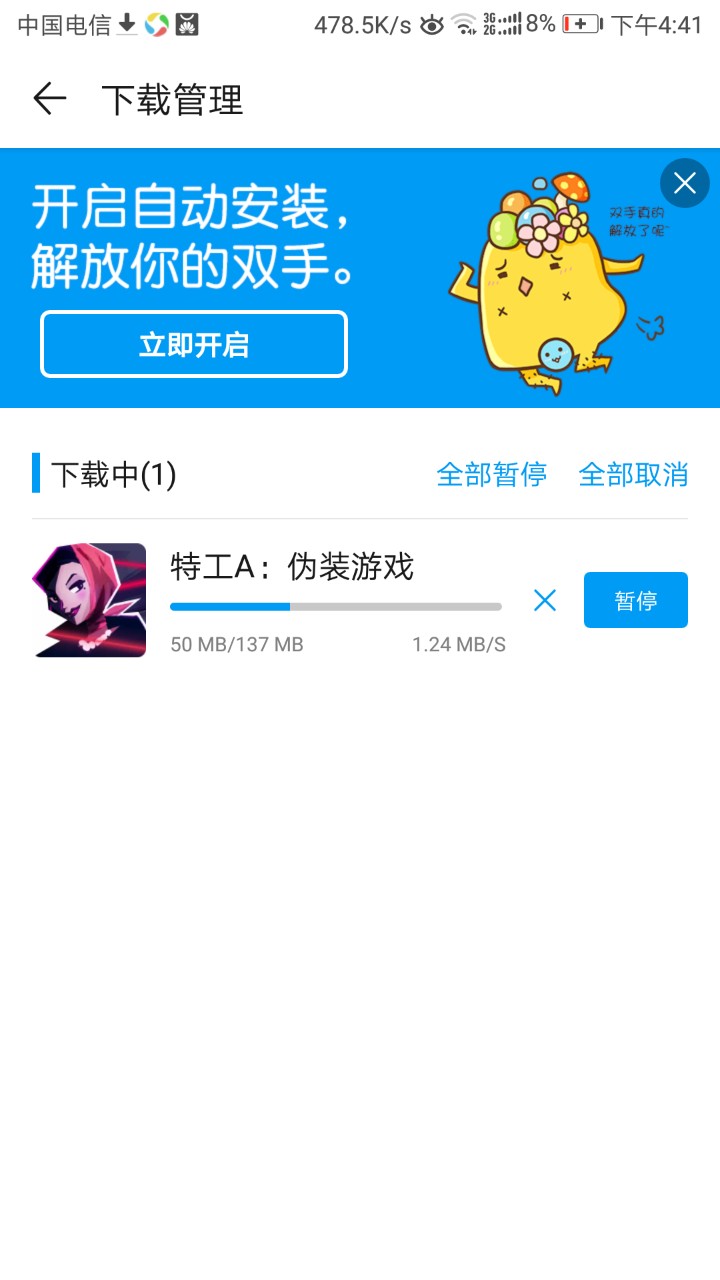Open the 特工A：伪装游戏 app icon

(x=89, y=600)
